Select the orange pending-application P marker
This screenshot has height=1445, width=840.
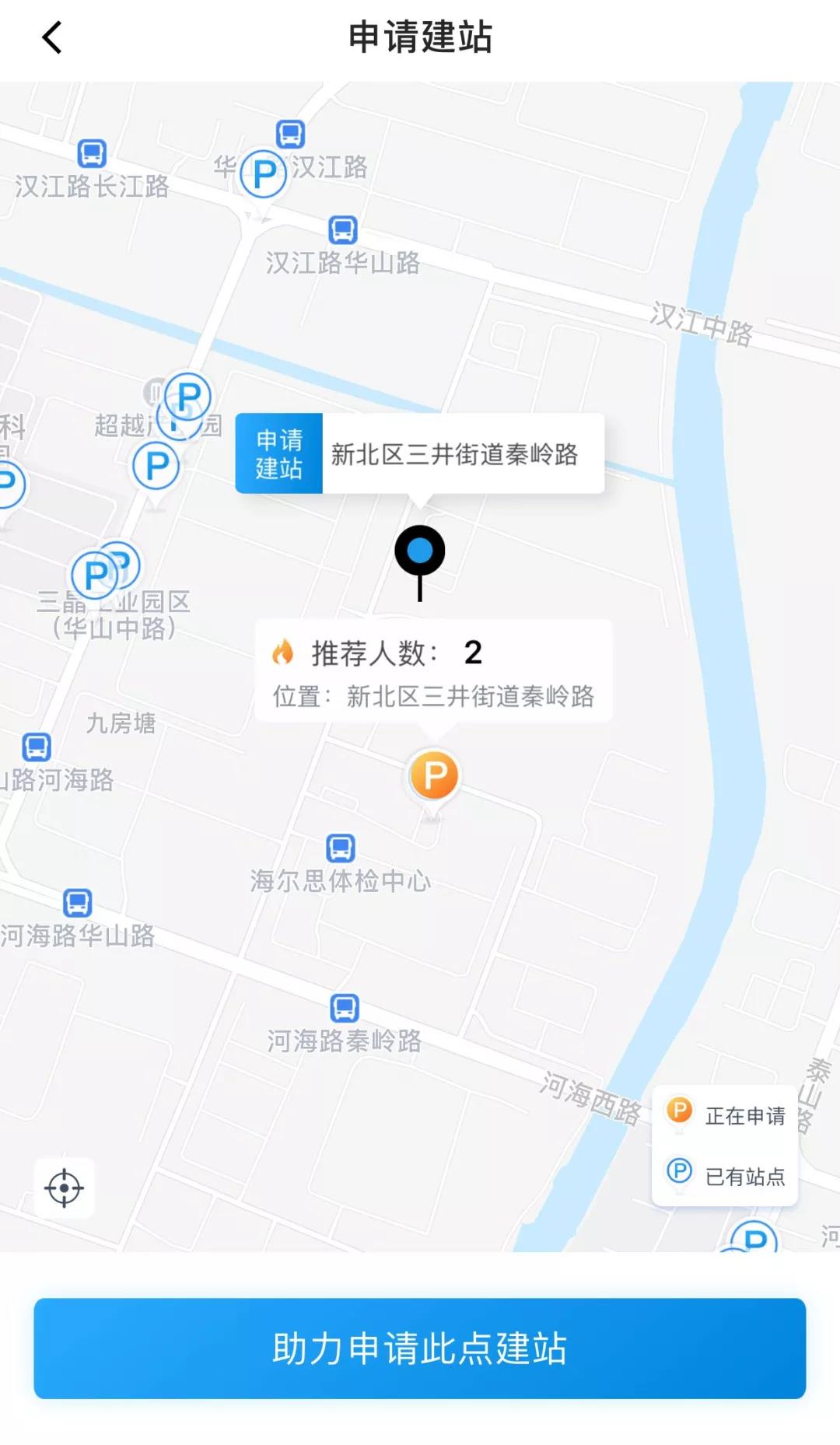[434, 775]
